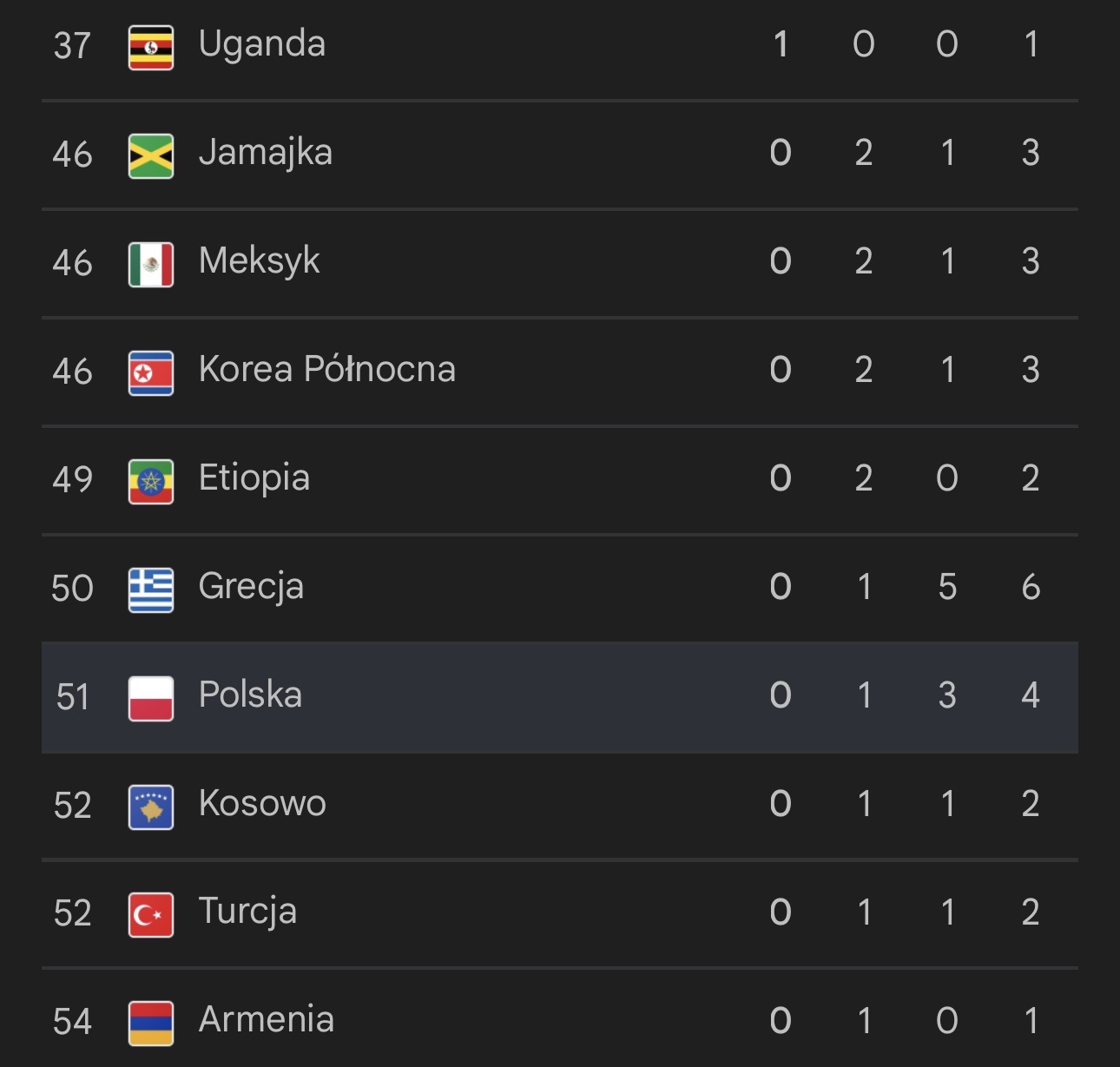View Armenia's medal details

[x=266, y=1020]
